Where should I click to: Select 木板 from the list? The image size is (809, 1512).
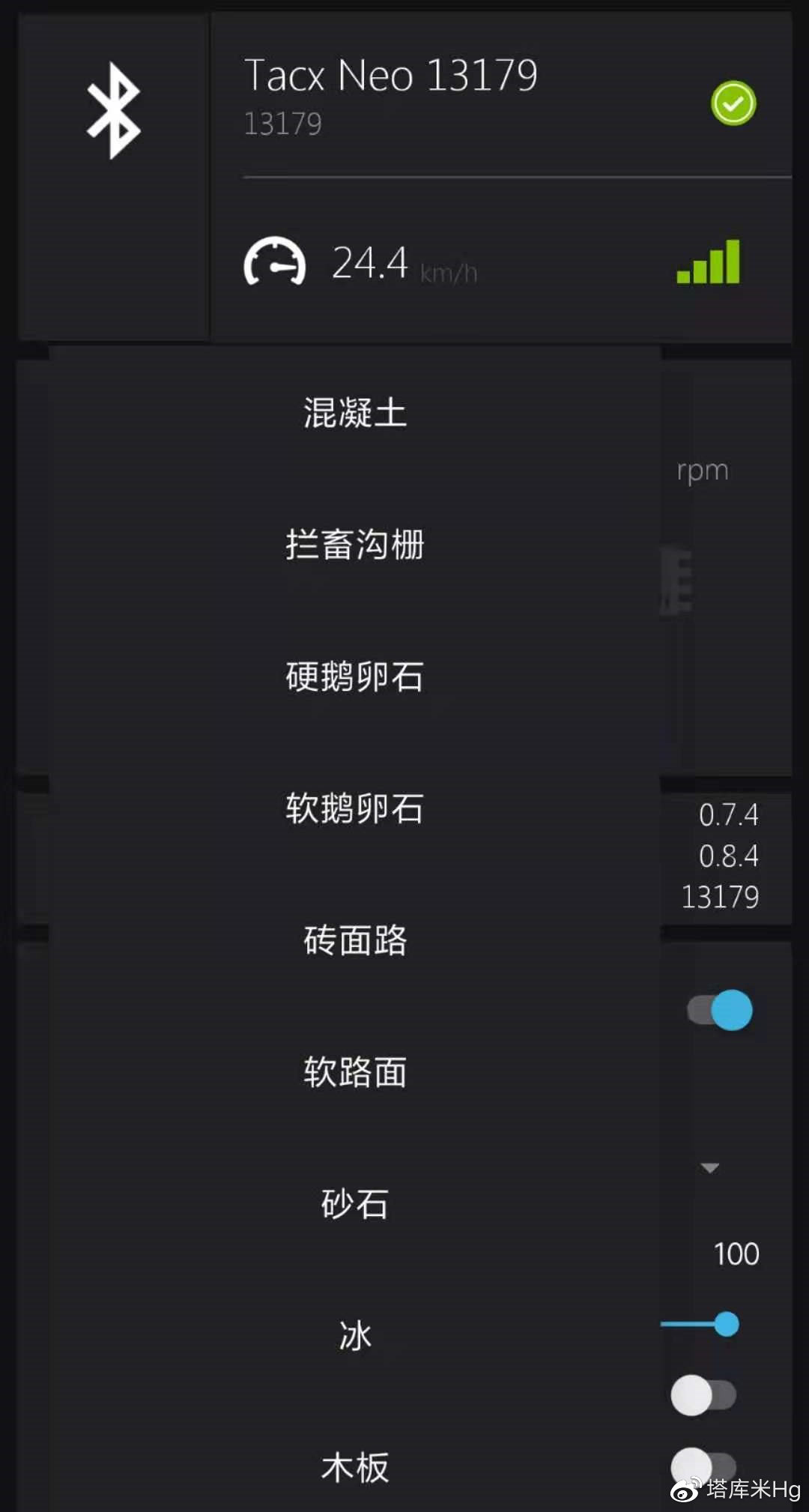pyautogui.click(x=354, y=1466)
